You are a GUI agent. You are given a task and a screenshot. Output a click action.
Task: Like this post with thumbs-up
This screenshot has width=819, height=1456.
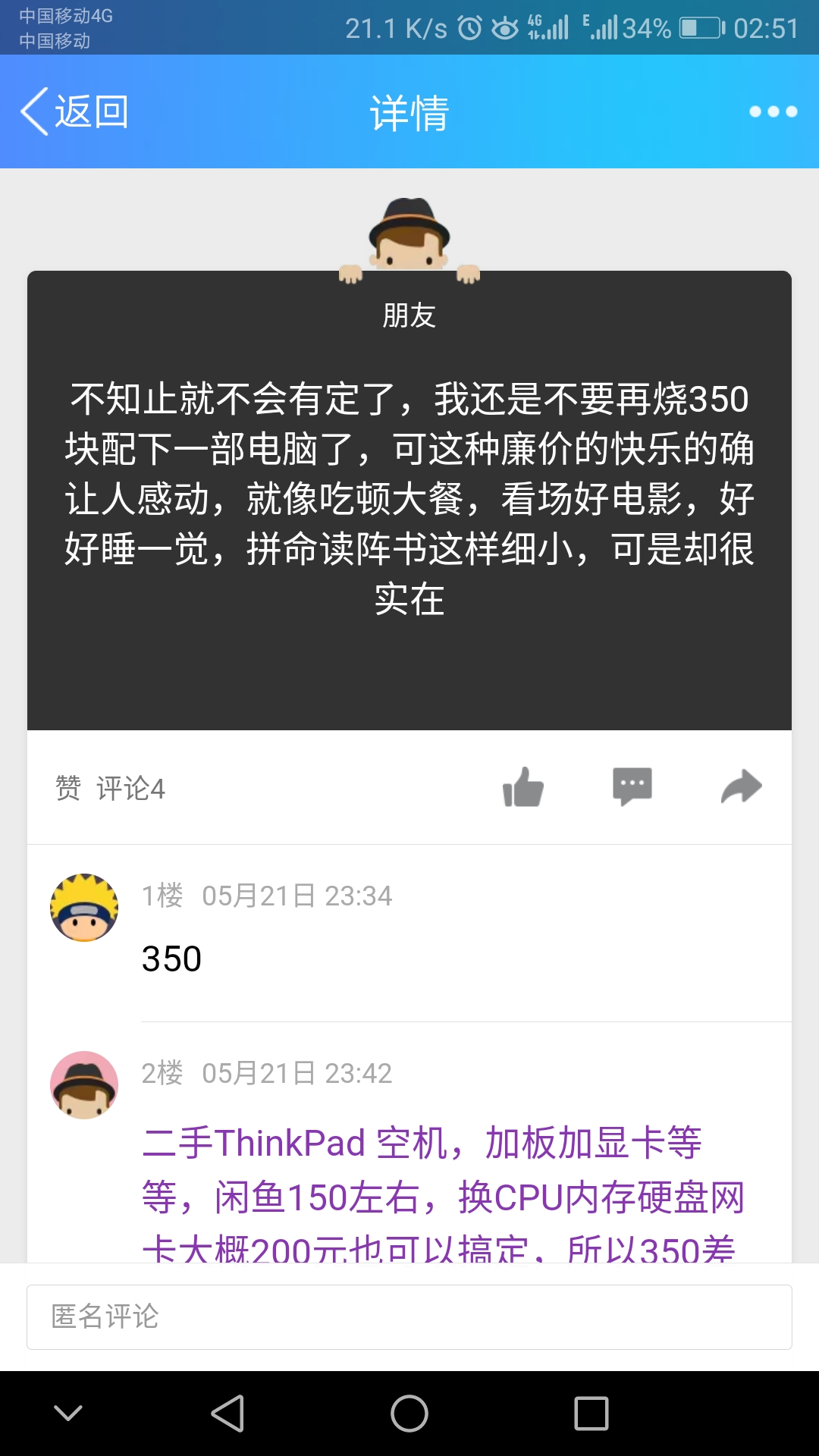[523, 787]
